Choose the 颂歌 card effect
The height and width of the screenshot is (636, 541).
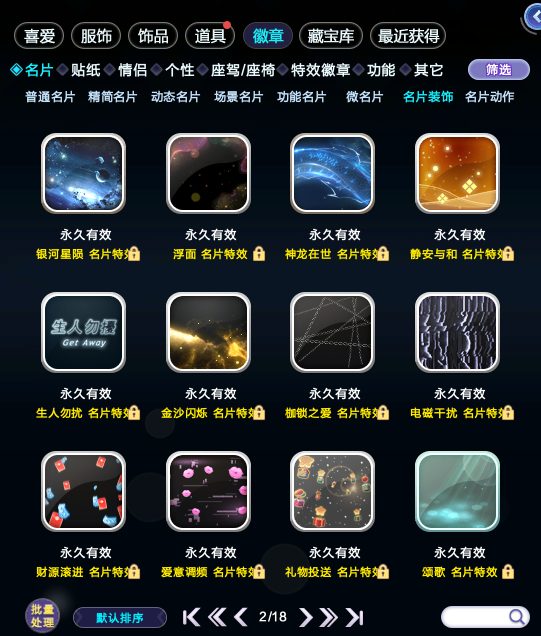tap(457, 492)
